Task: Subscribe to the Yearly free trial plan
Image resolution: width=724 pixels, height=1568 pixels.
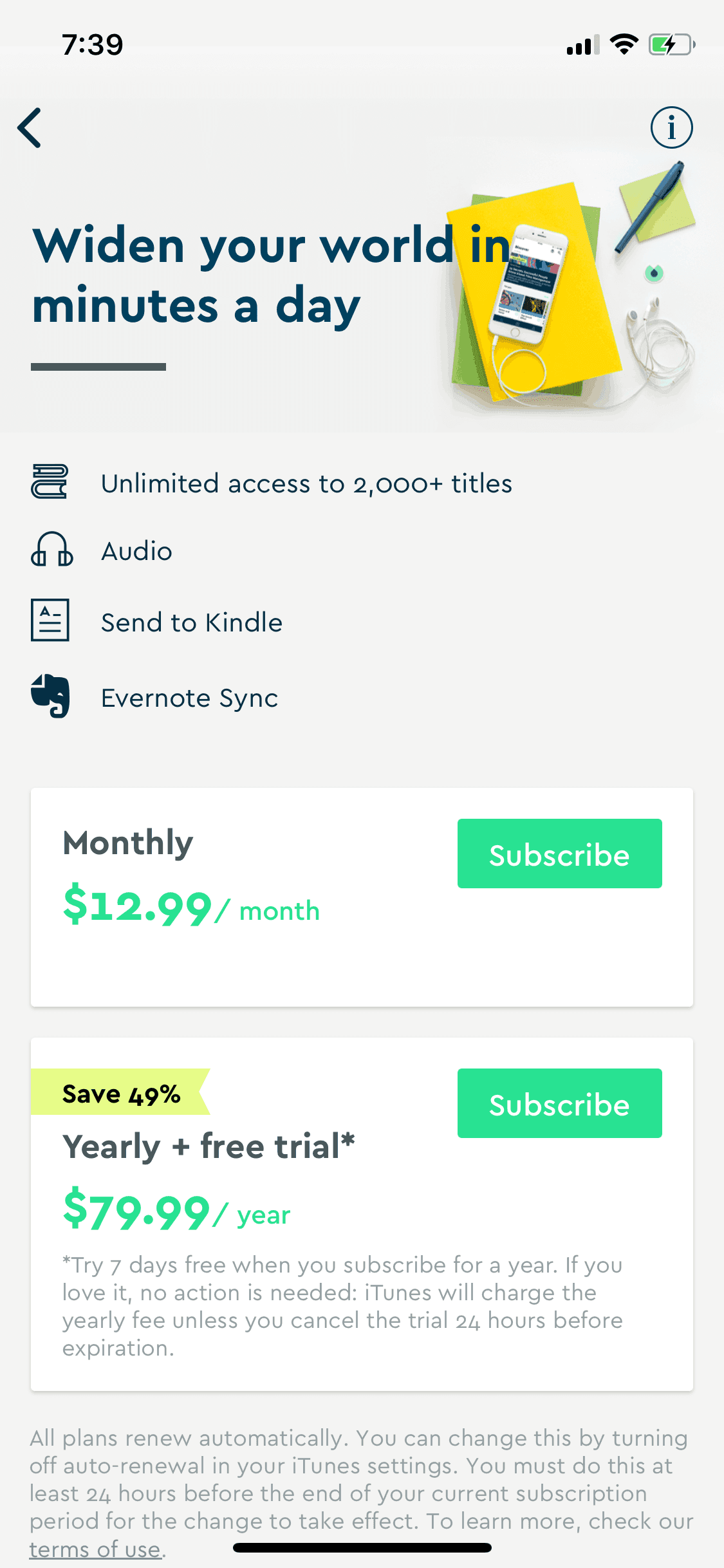Action: coord(559,1103)
